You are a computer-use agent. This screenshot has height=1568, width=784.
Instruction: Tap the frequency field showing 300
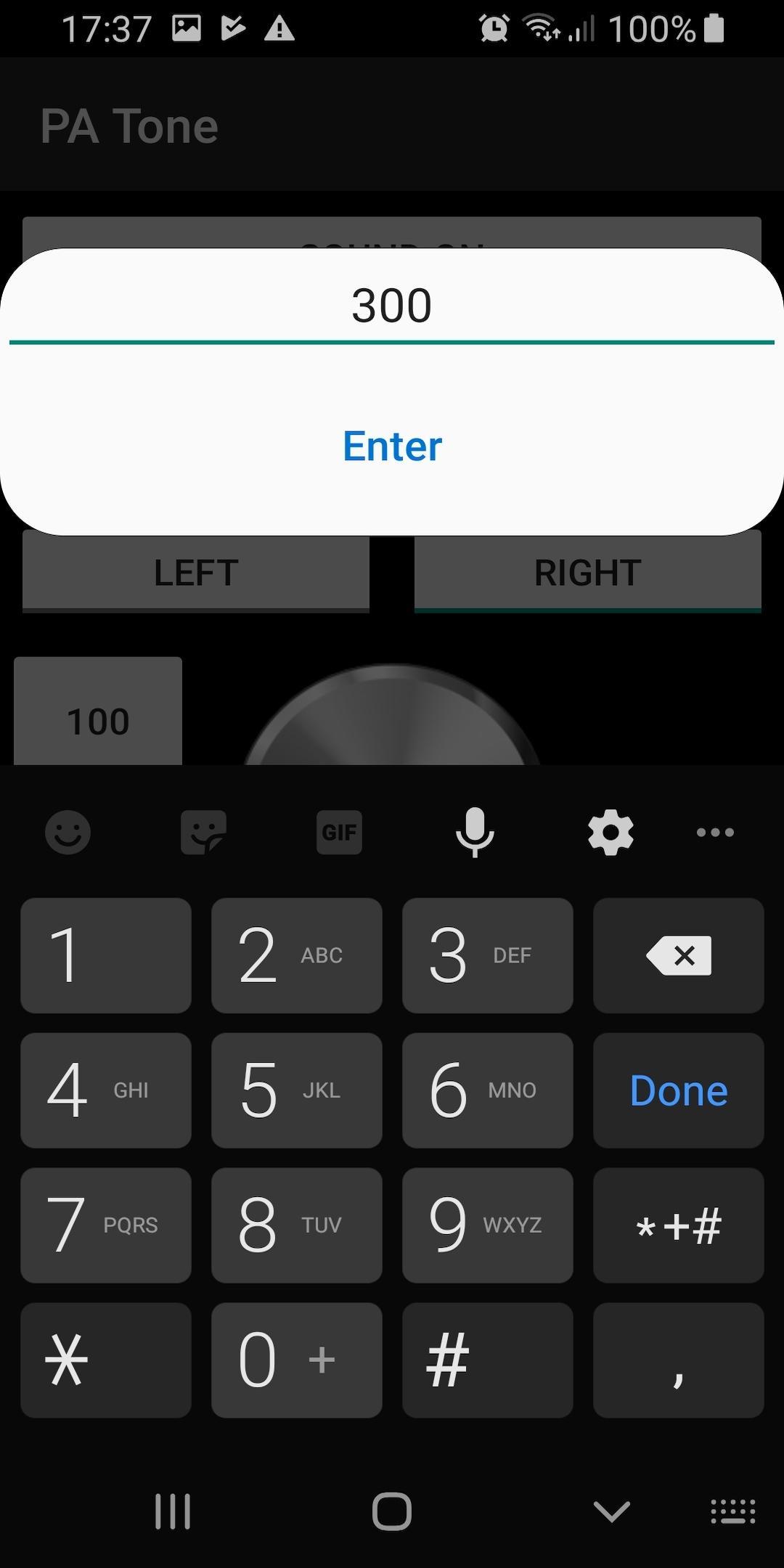[392, 306]
